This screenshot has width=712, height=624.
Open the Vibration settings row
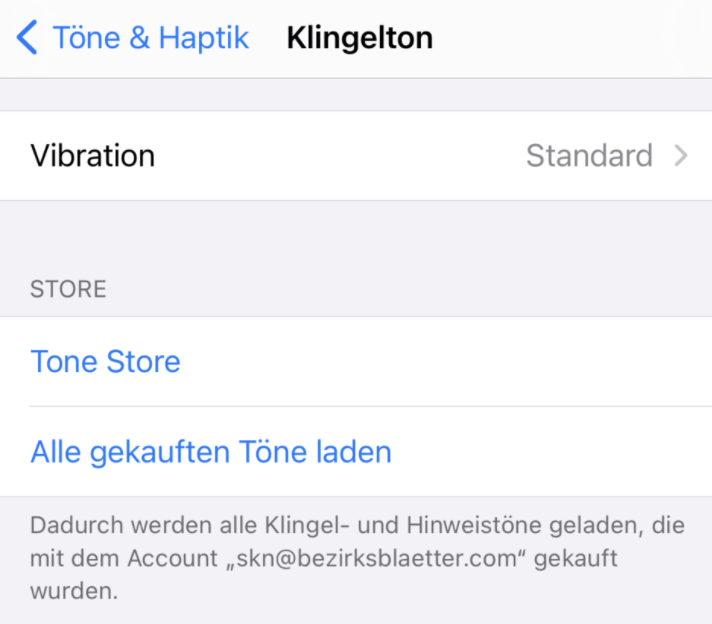(x=356, y=156)
